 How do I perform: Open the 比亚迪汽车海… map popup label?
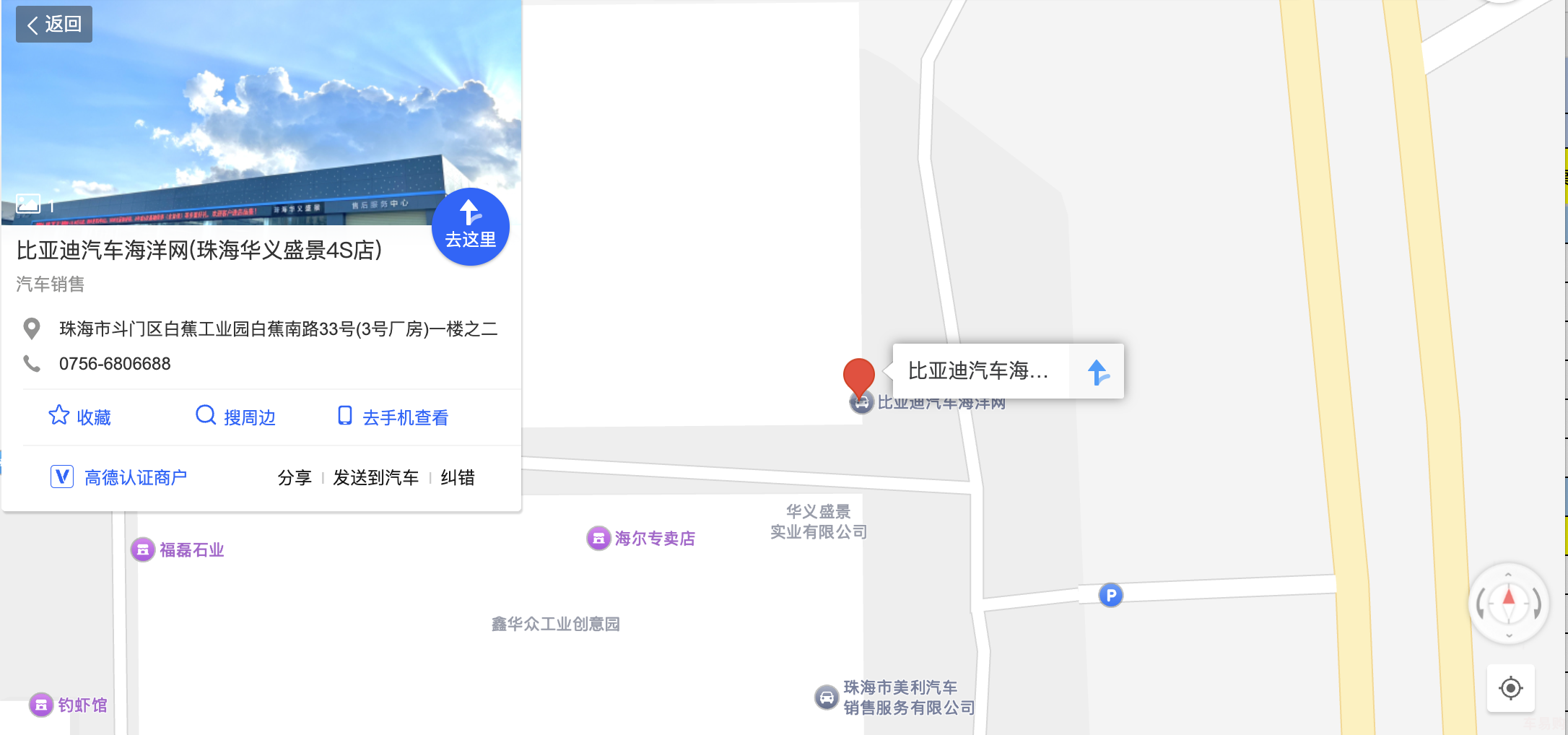tap(979, 371)
